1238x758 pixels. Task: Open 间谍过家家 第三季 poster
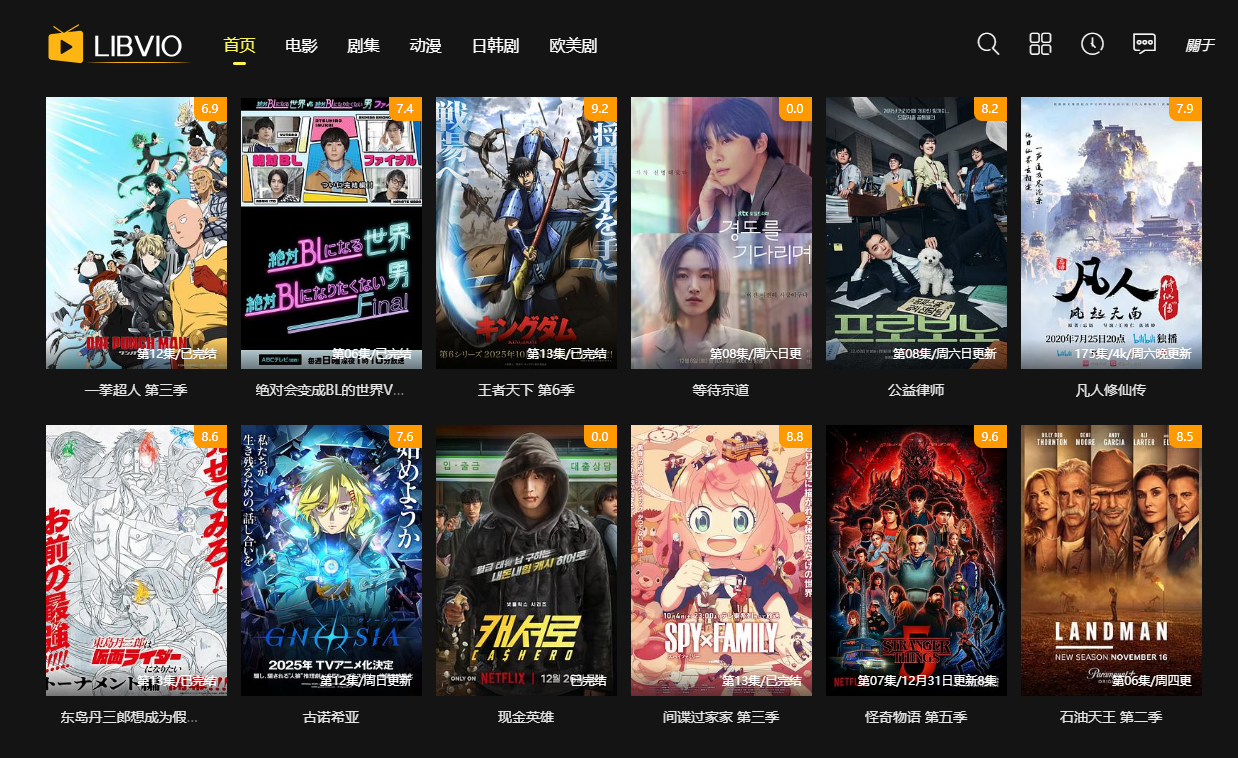click(x=721, y=560)
